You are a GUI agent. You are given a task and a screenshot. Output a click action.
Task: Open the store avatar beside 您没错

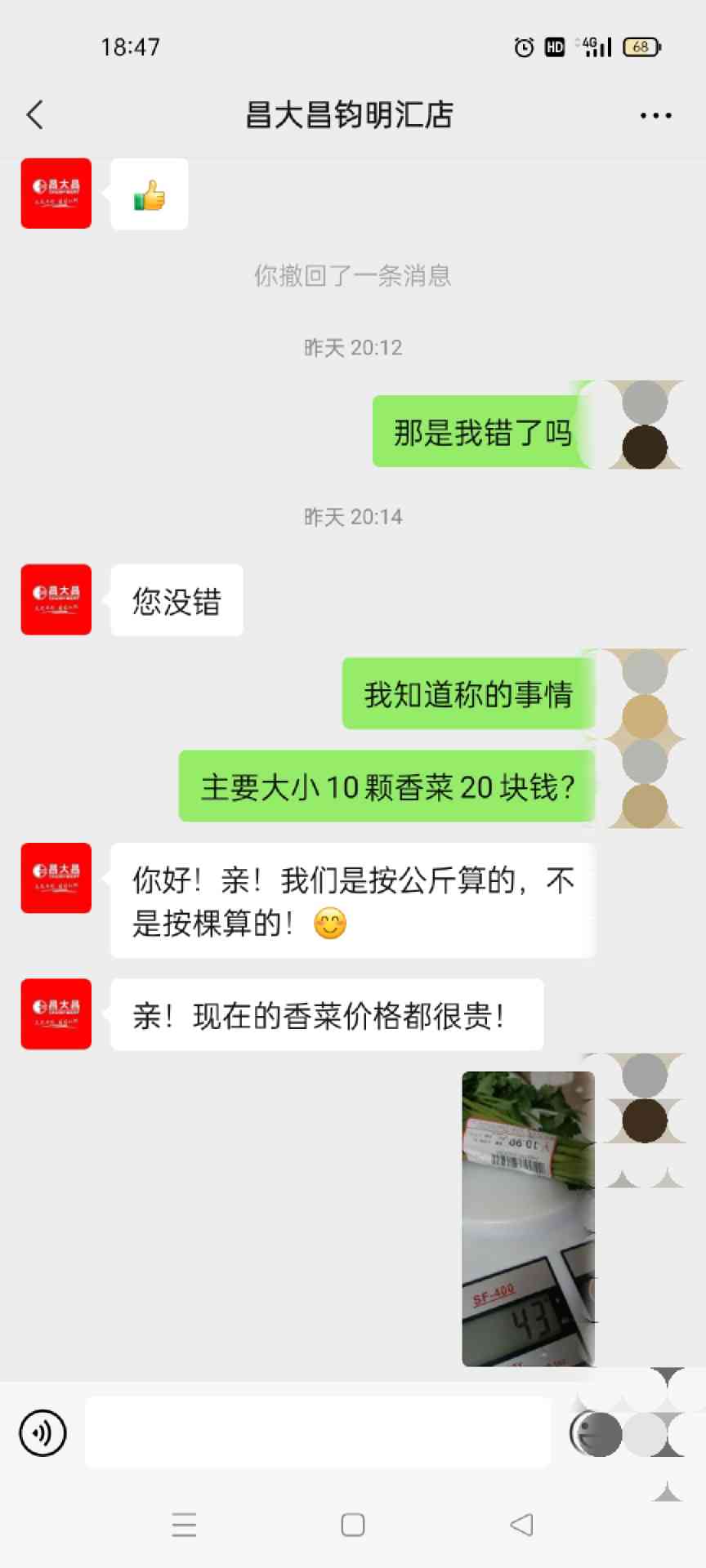click(x=56, y=599)
